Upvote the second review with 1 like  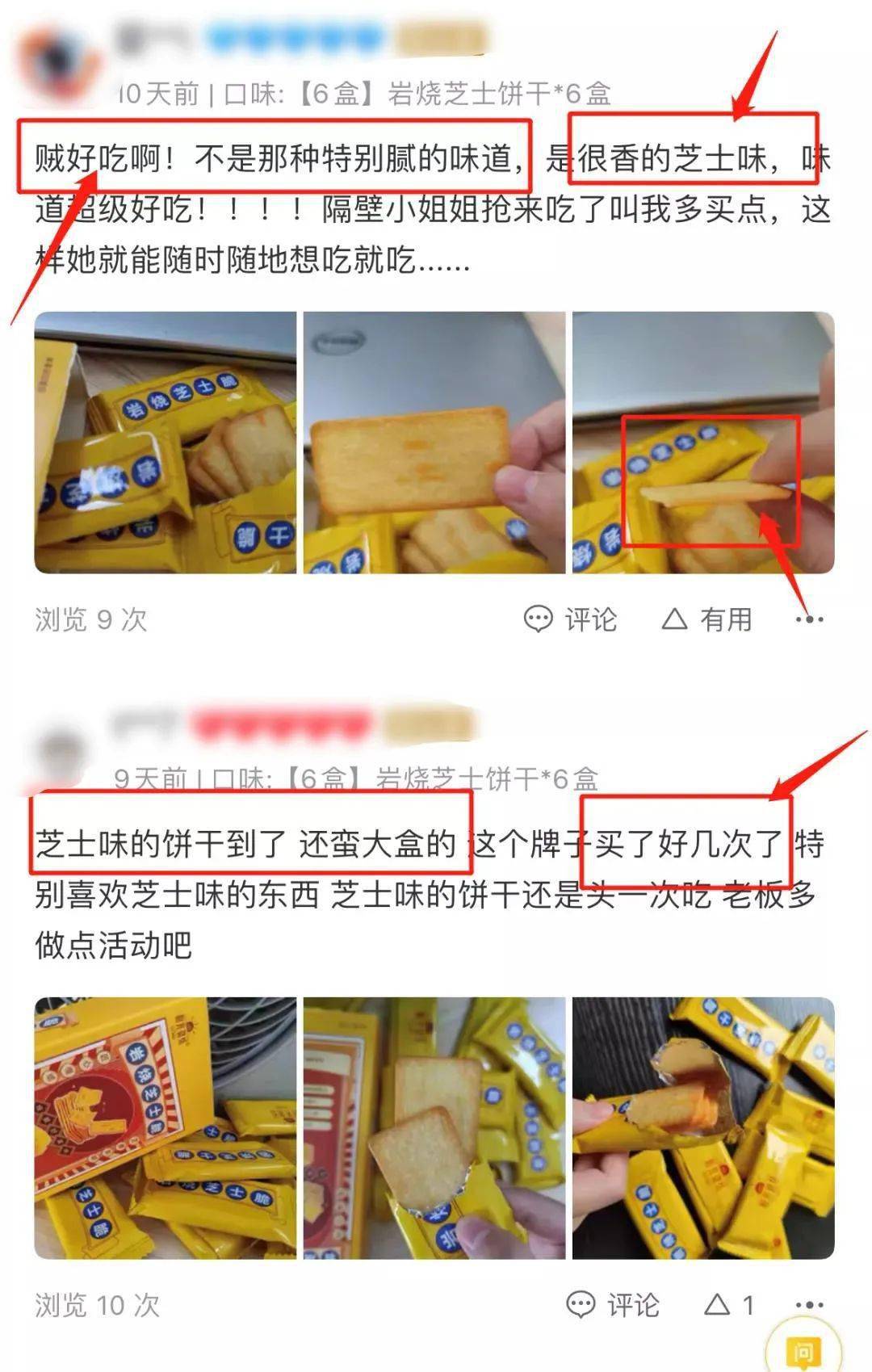(x=728, y=1304)
